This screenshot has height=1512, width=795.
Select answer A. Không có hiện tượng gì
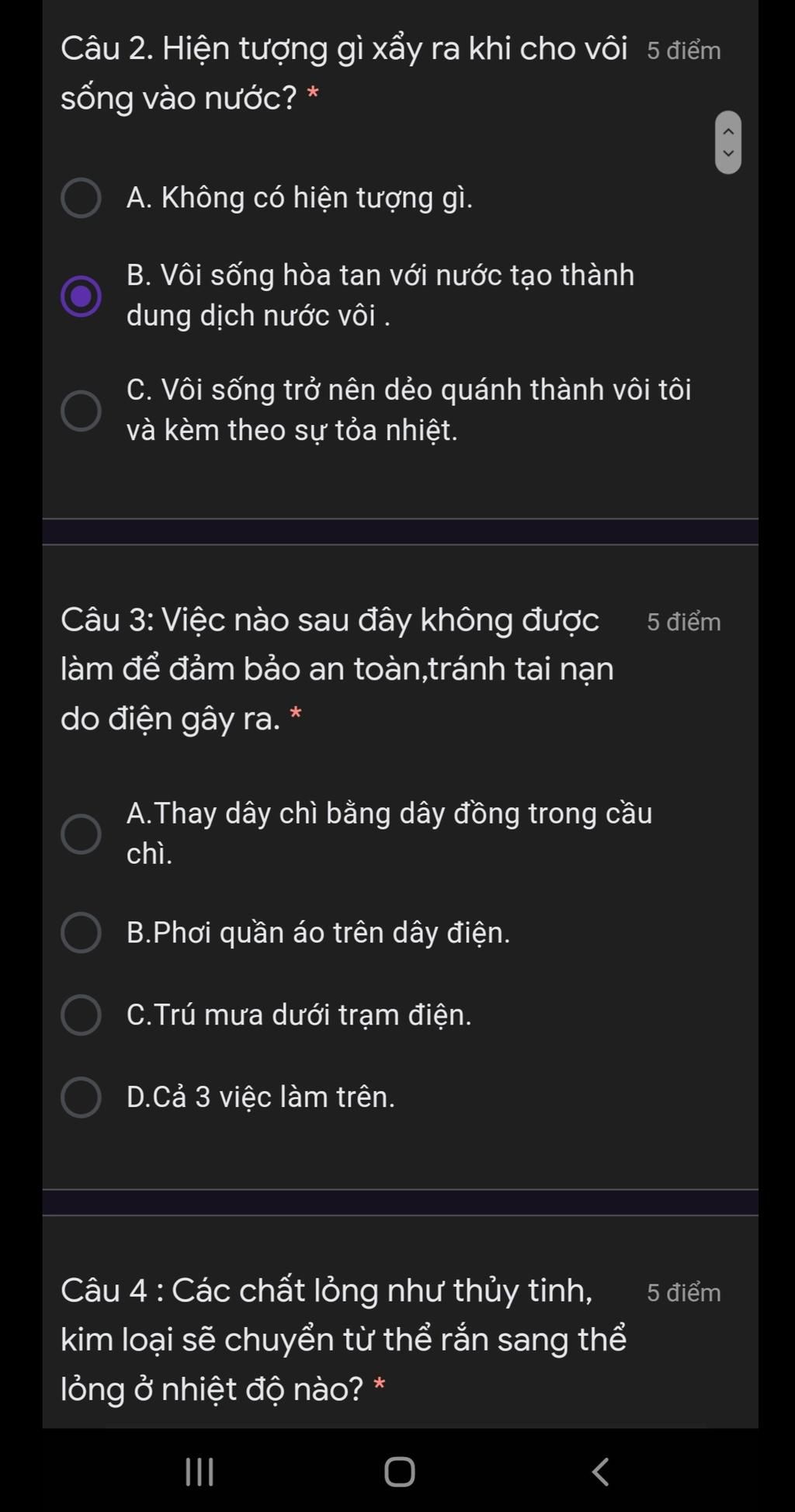(81, 198)
